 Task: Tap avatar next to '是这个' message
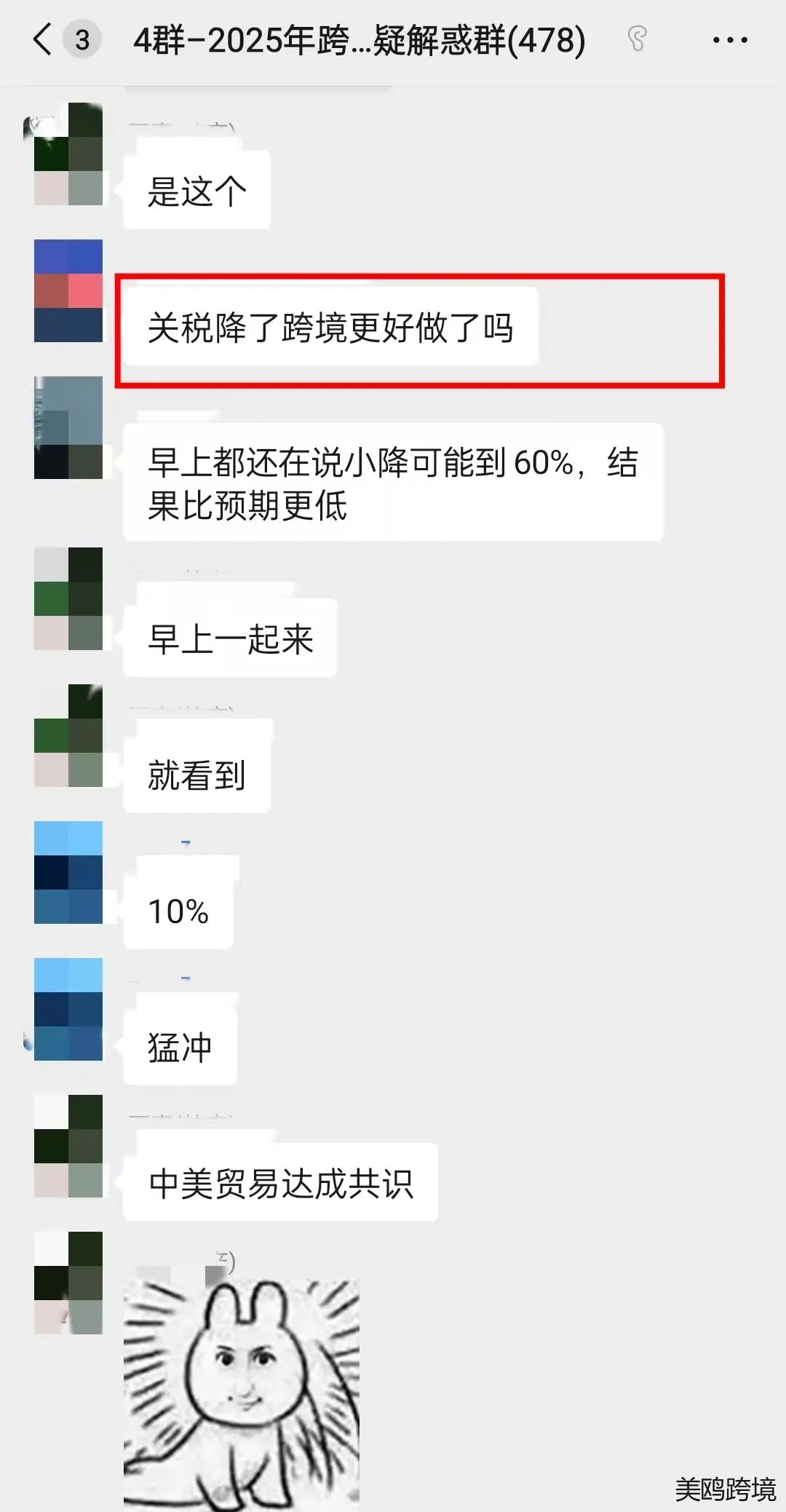point(68,154)
